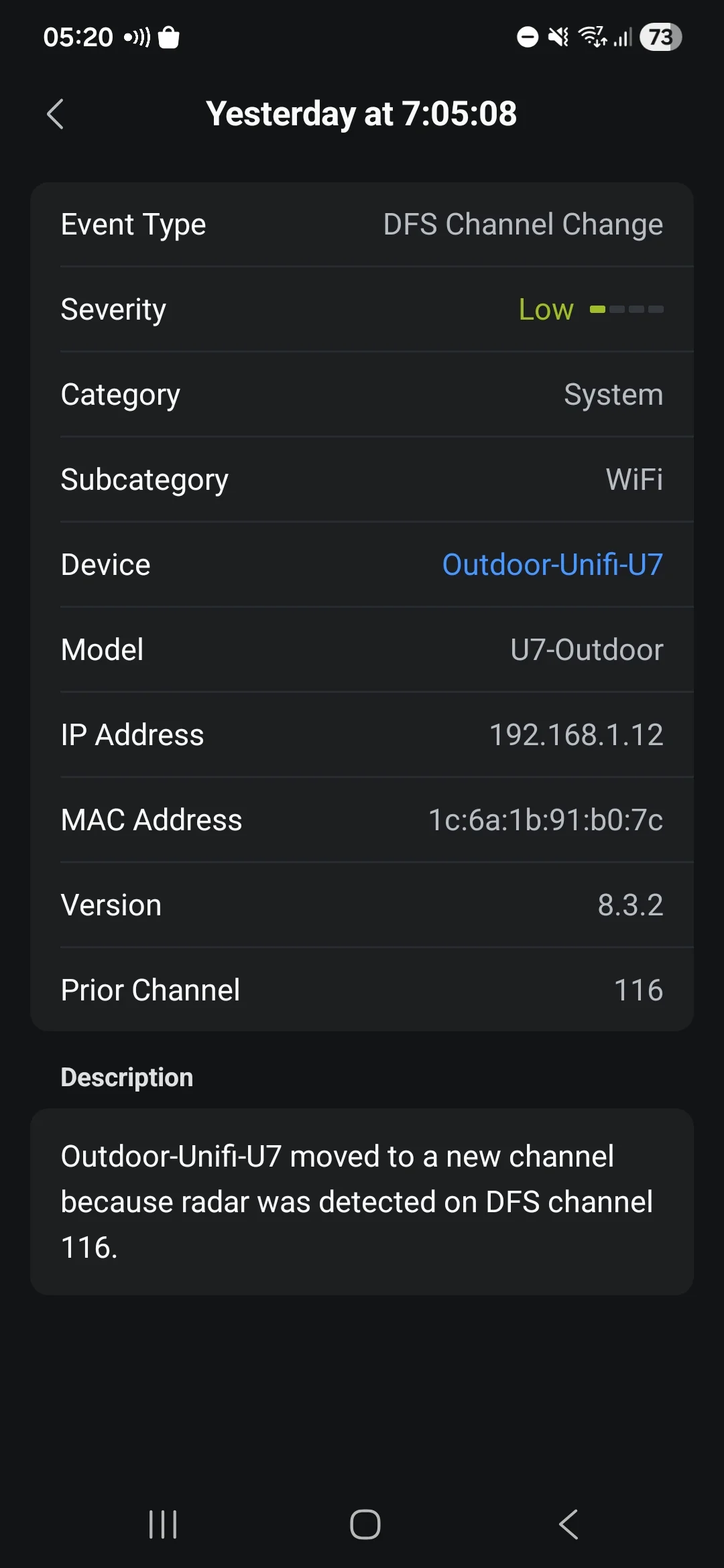Viewport: 724px width, 1568px height.
Task: Tap the system back button
Action: (568, 1524)
